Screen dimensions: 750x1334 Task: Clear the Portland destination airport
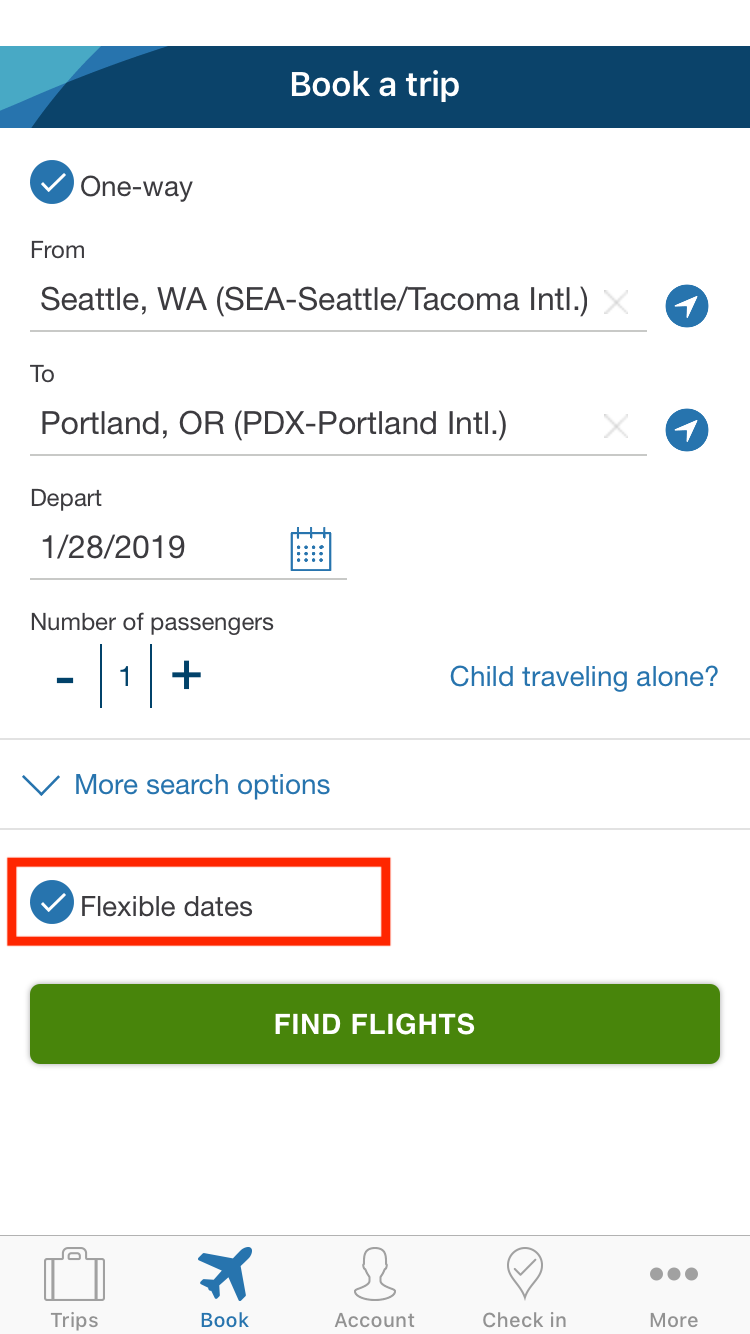(x=616, y=427)
